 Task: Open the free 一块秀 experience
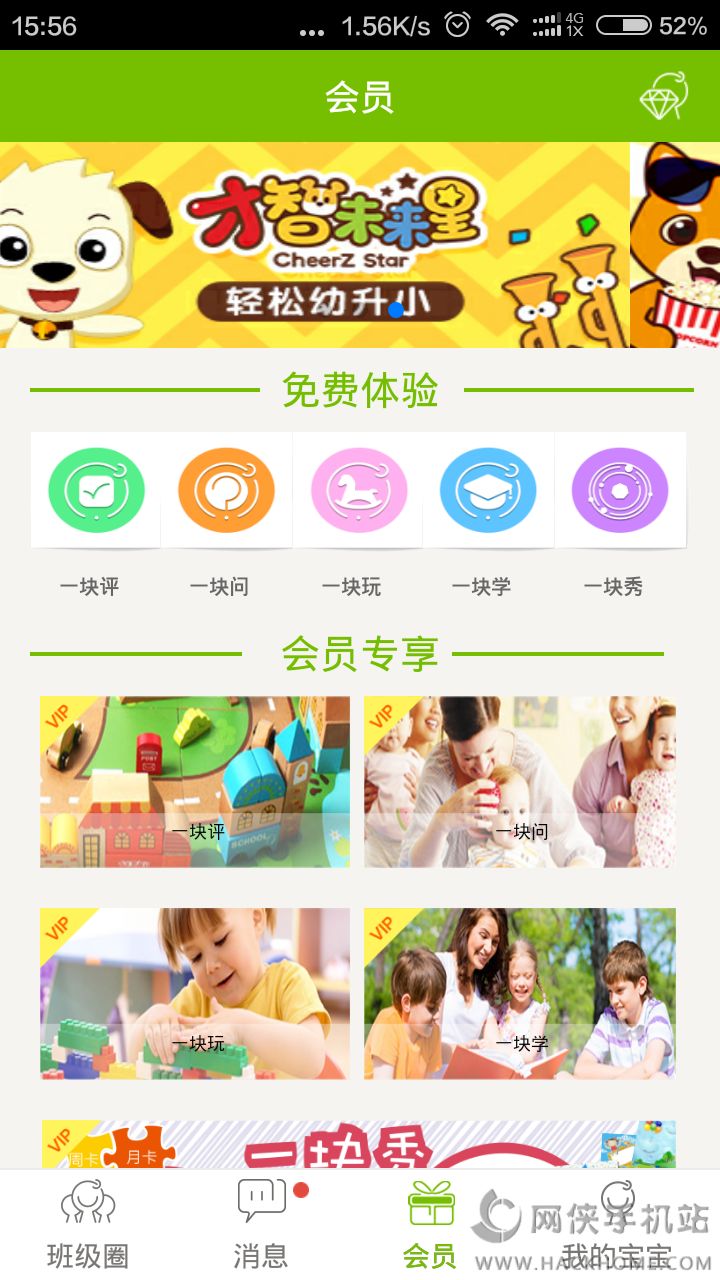[620, 491]
